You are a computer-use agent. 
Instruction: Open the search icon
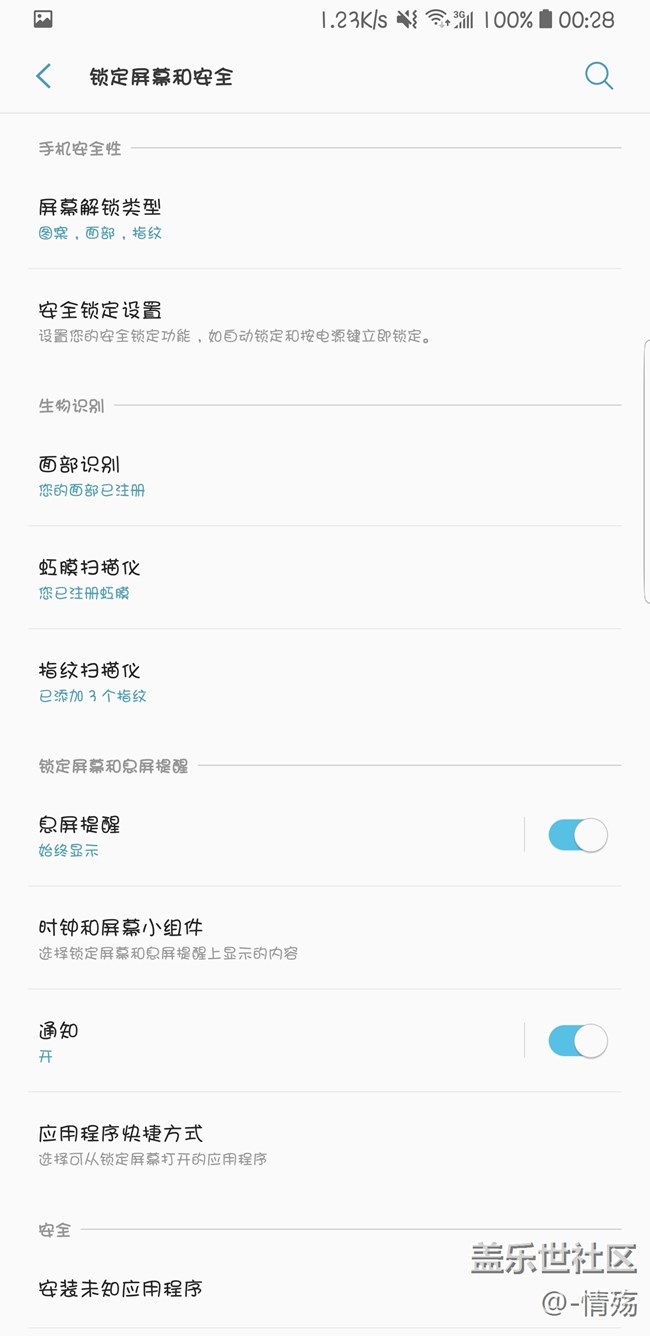pyautogui.click(x=598, y=76)
